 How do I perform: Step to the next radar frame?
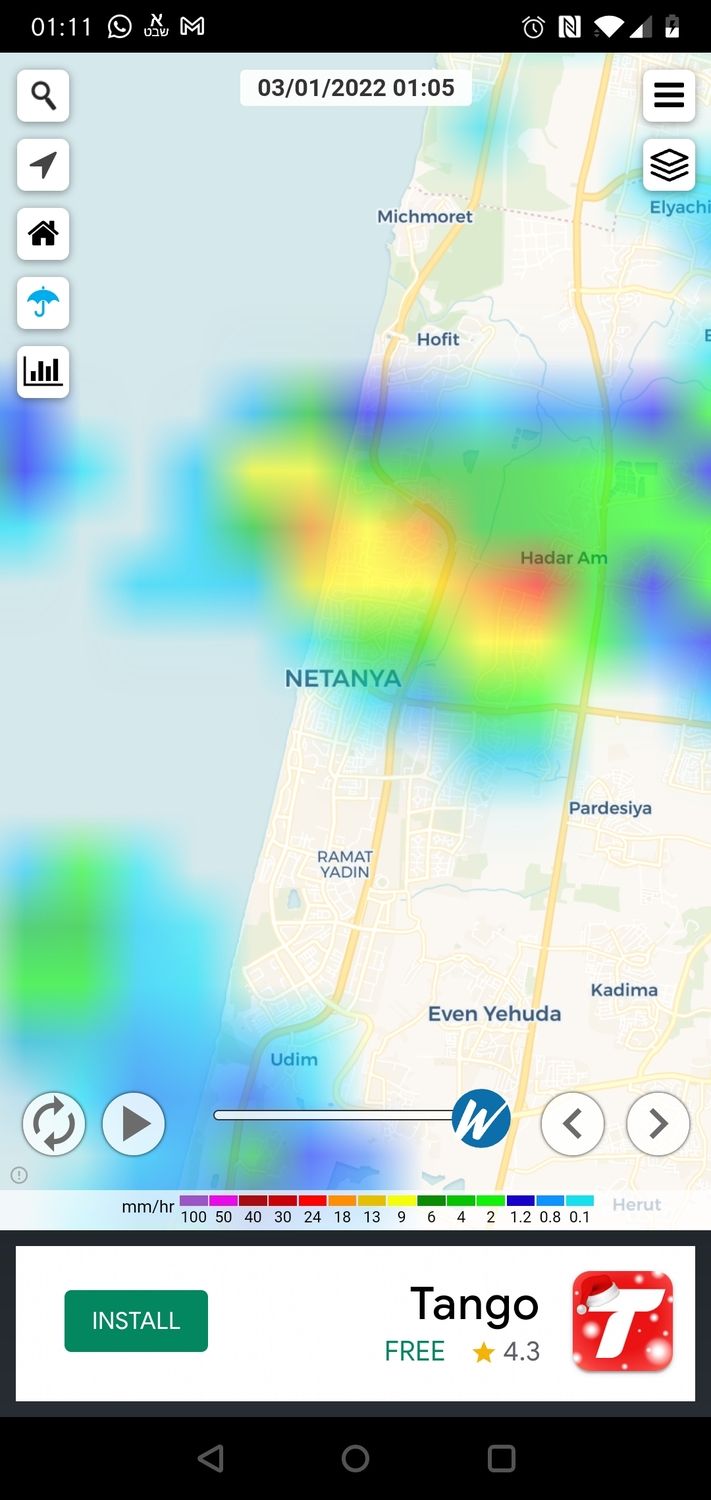(658, 1124)
